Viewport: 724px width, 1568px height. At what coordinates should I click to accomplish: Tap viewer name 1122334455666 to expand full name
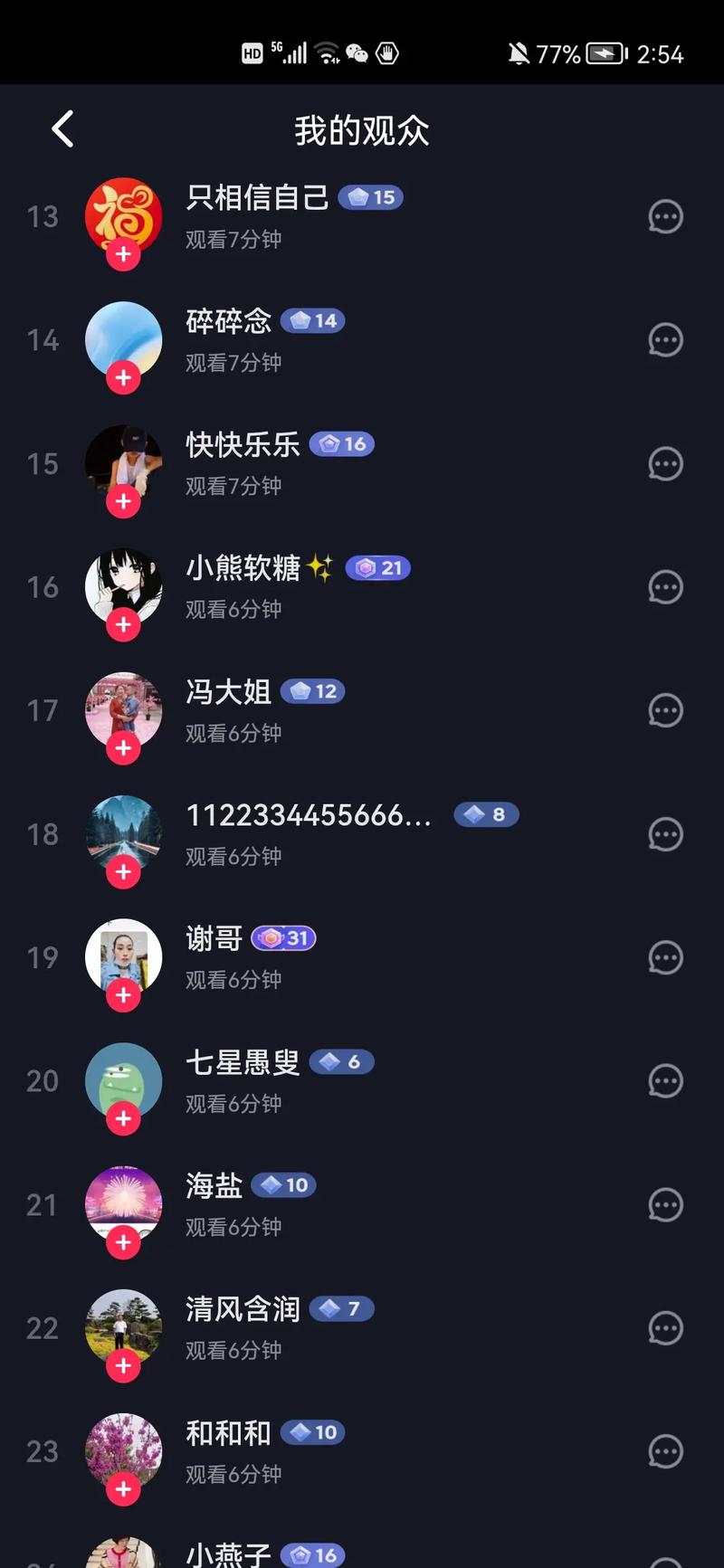310,814
